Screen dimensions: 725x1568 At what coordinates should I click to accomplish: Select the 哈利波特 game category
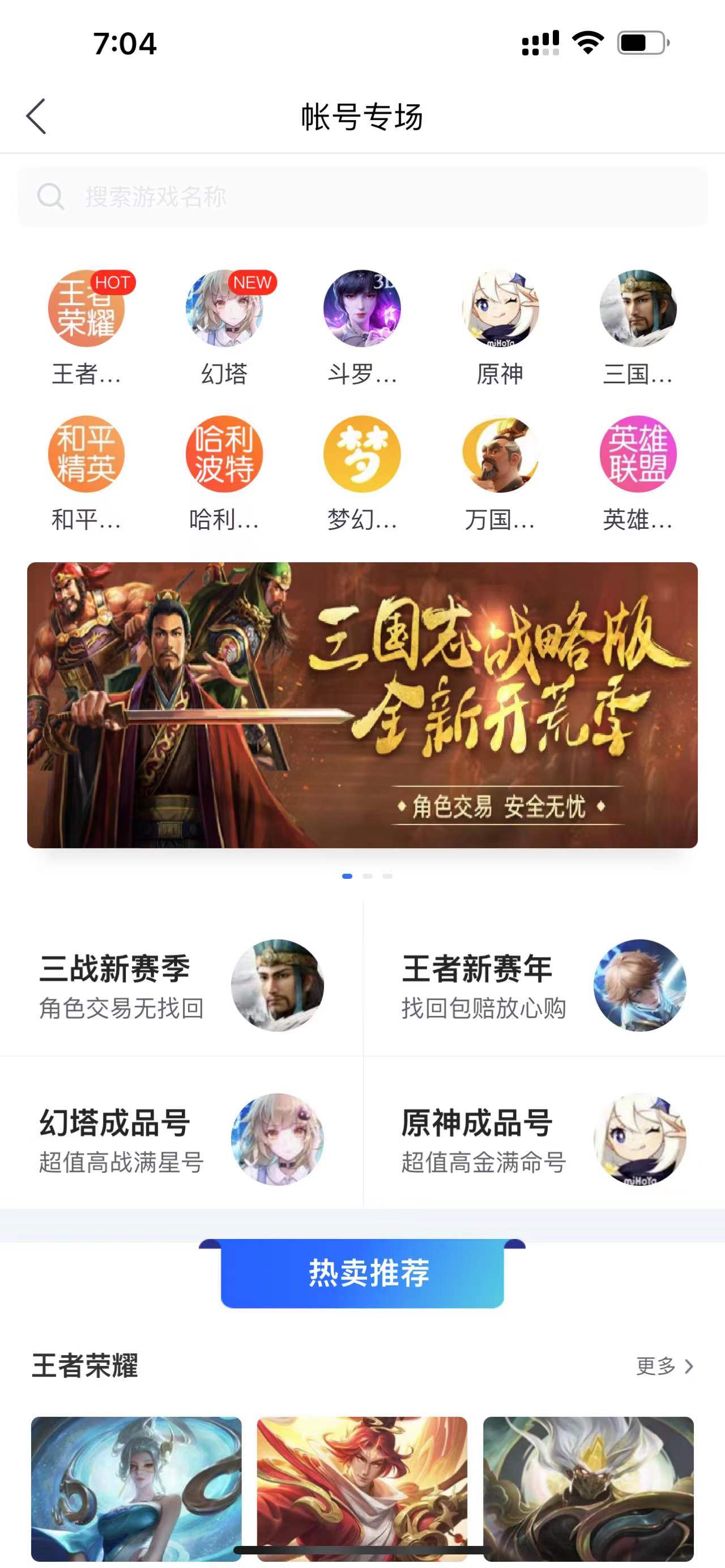pyautogui.click(x=224, y=454)
